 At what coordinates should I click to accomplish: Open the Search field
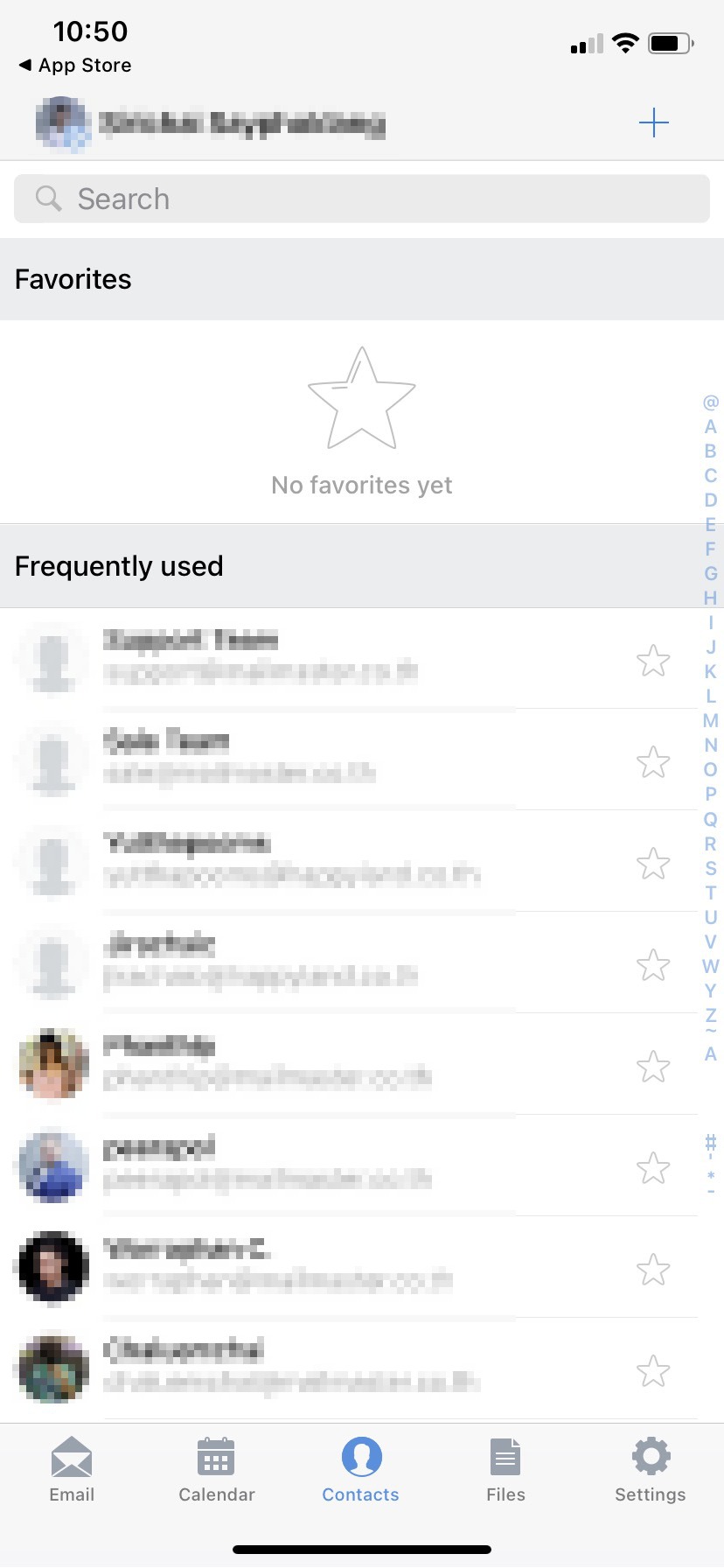(362, 199)
